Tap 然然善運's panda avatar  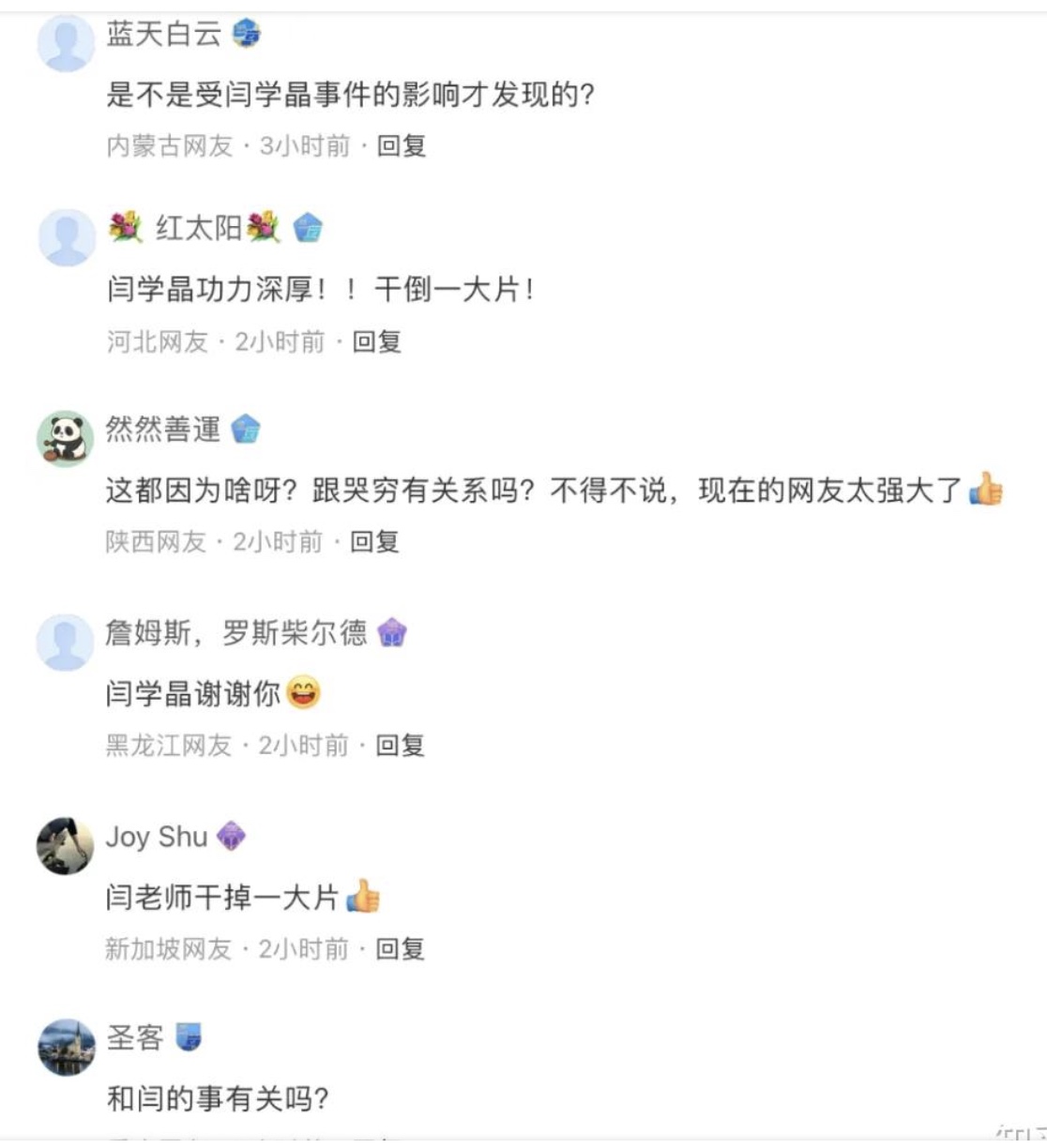(x=66, y=438)
